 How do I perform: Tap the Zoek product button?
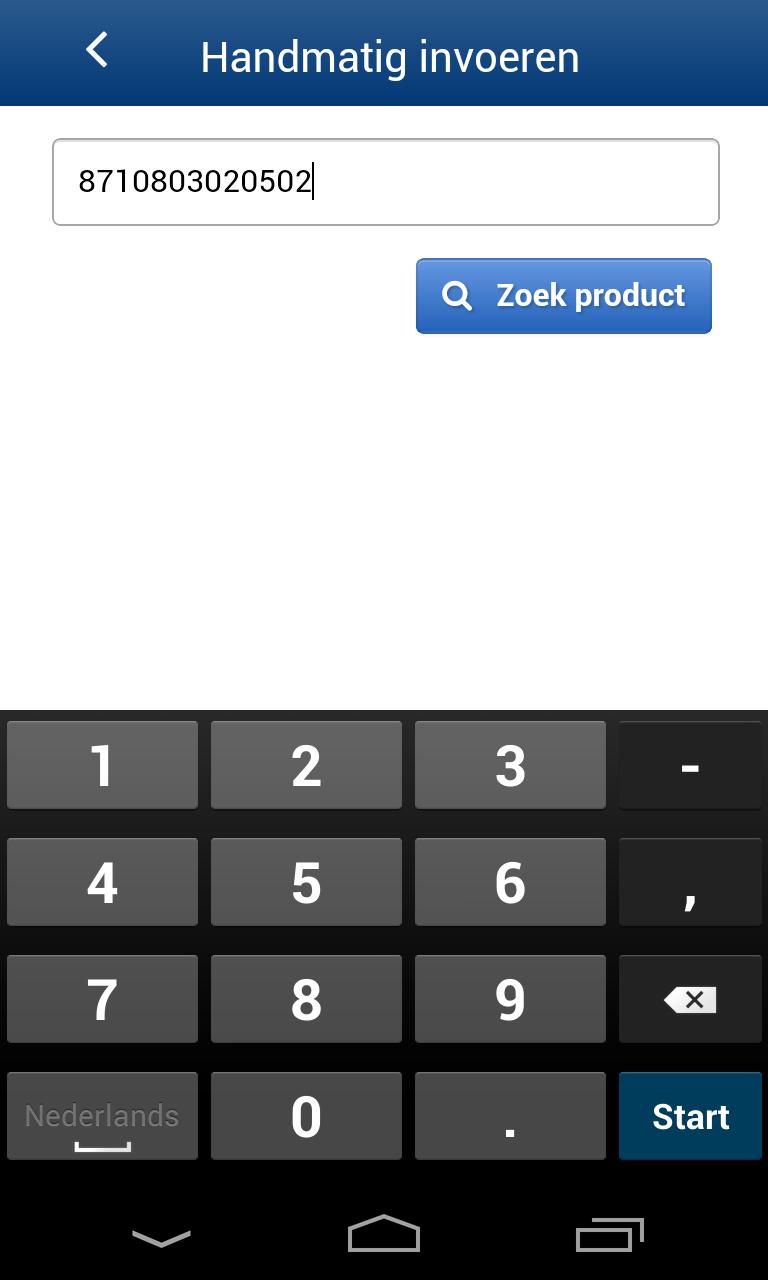tap(563, 296)
